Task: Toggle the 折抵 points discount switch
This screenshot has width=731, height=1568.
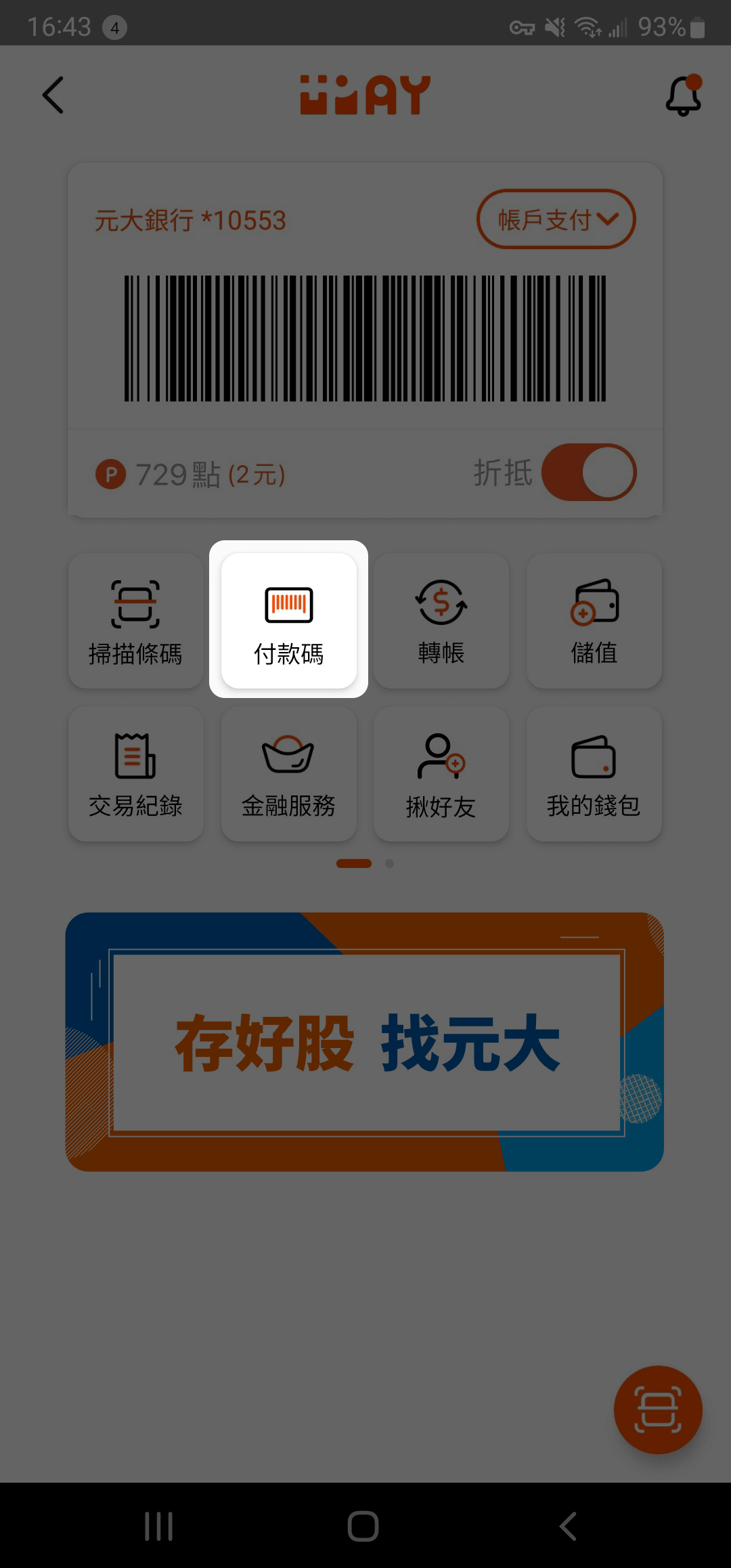Action: (x=589, y=472)
